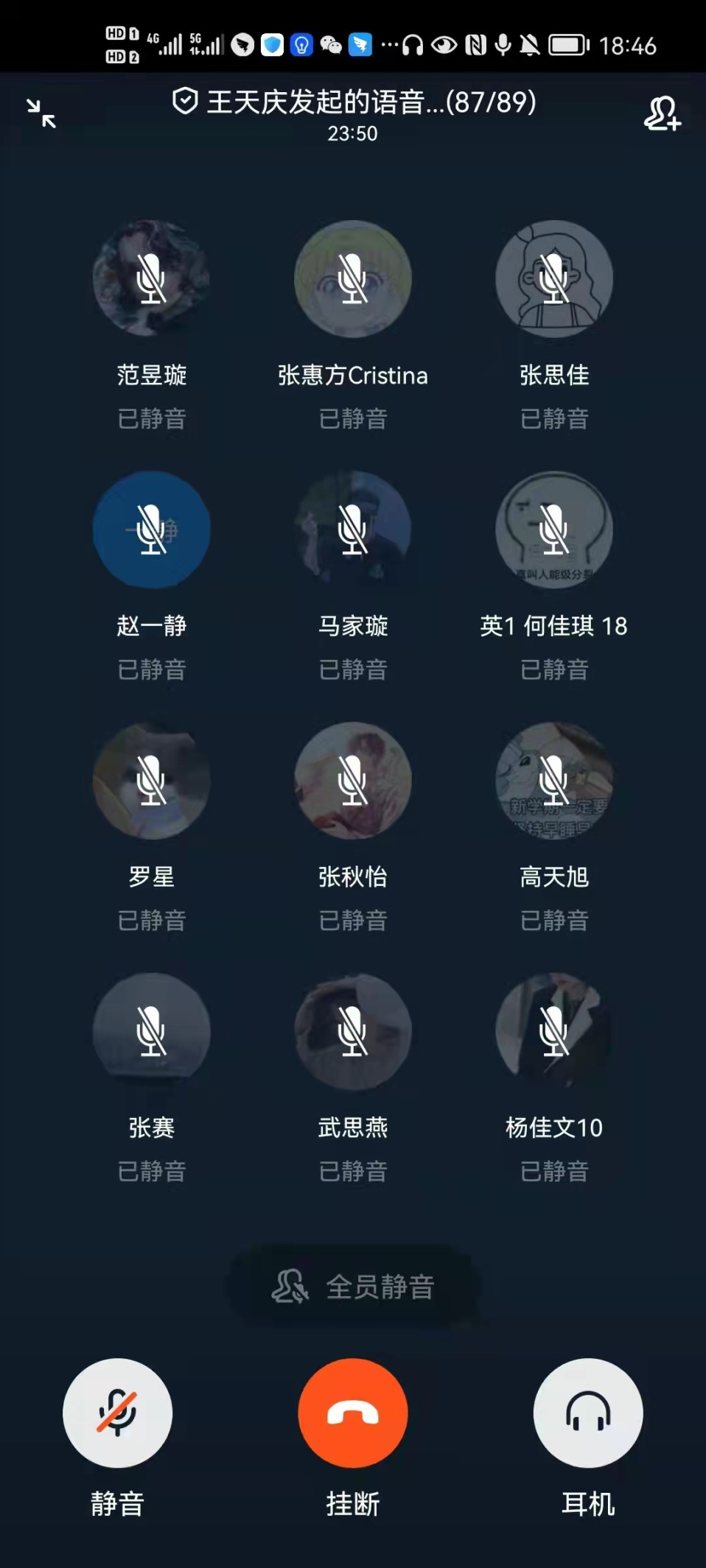
Task: Open participant 武思燕
Action: (353, 1031)
